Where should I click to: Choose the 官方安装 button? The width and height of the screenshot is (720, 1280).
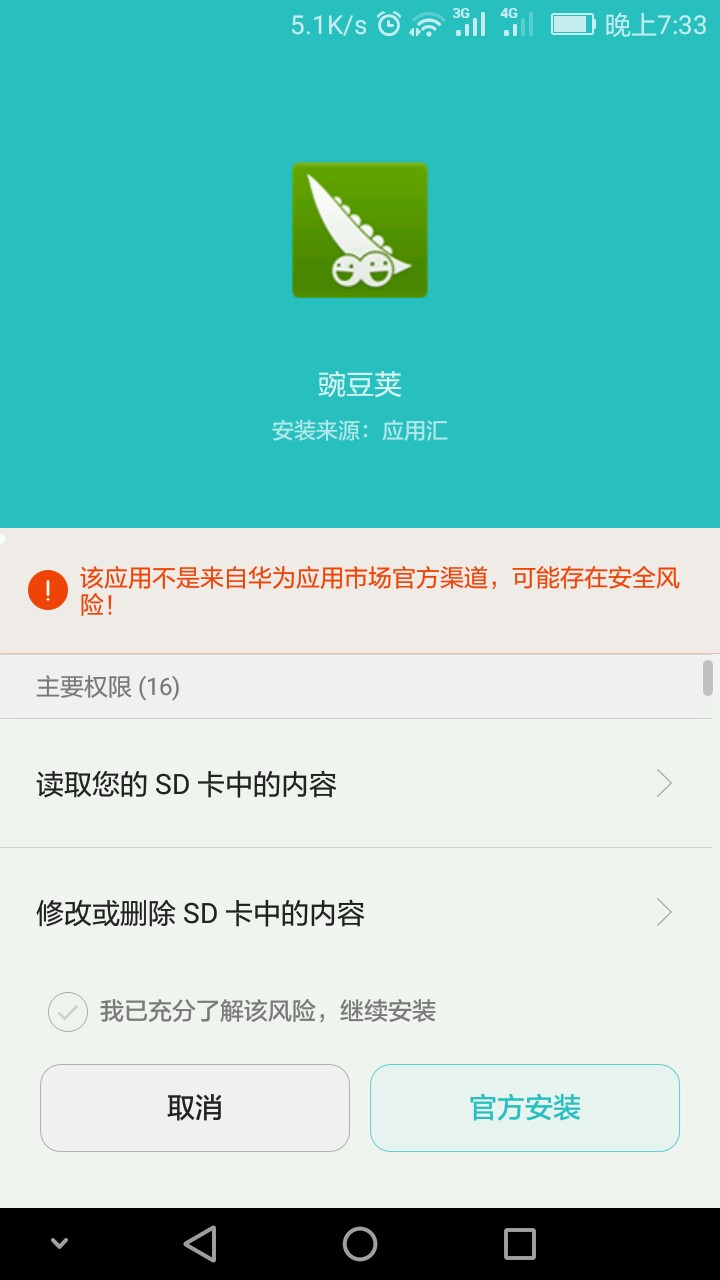tap(525, 1108)
